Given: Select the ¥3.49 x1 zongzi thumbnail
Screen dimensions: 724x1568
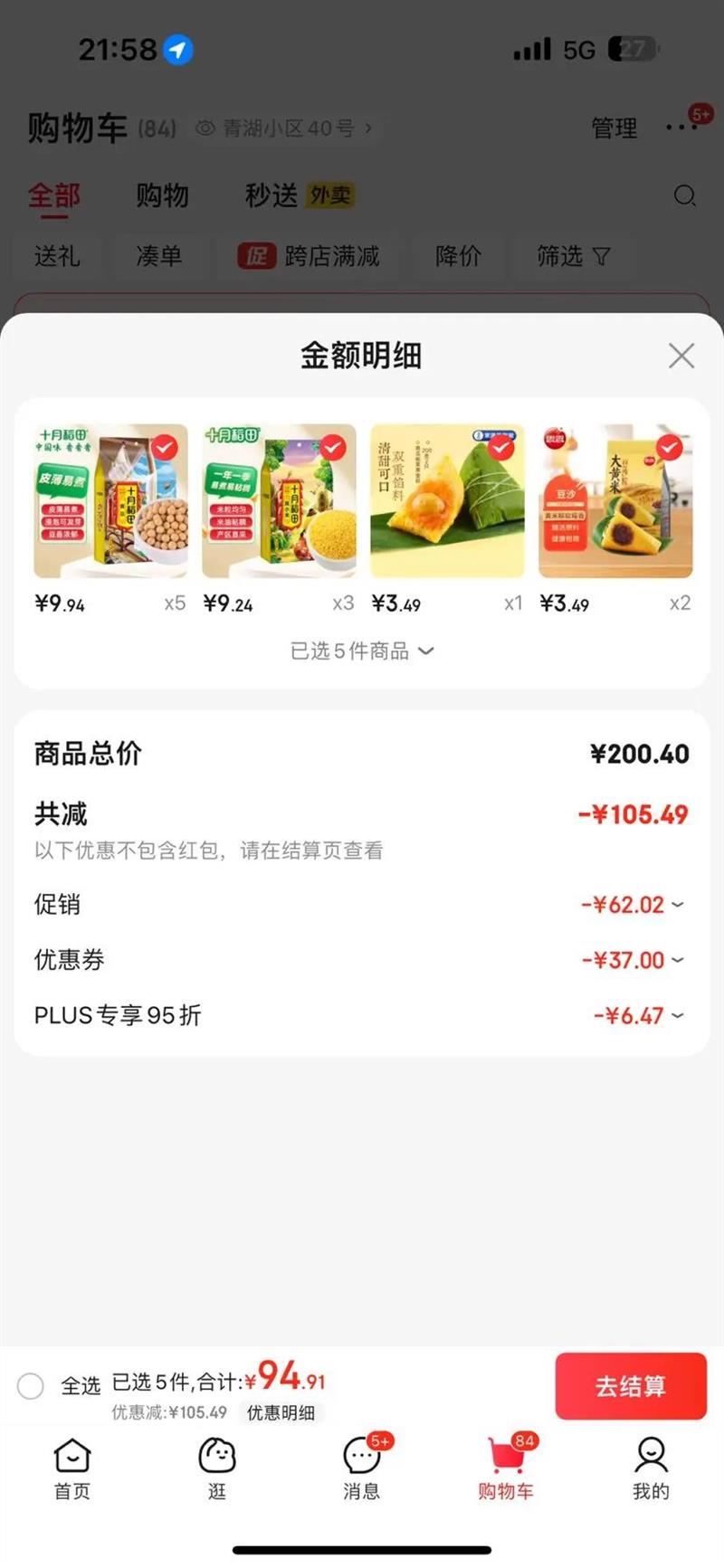Looking at the screenshot, I should click(447, 501).
